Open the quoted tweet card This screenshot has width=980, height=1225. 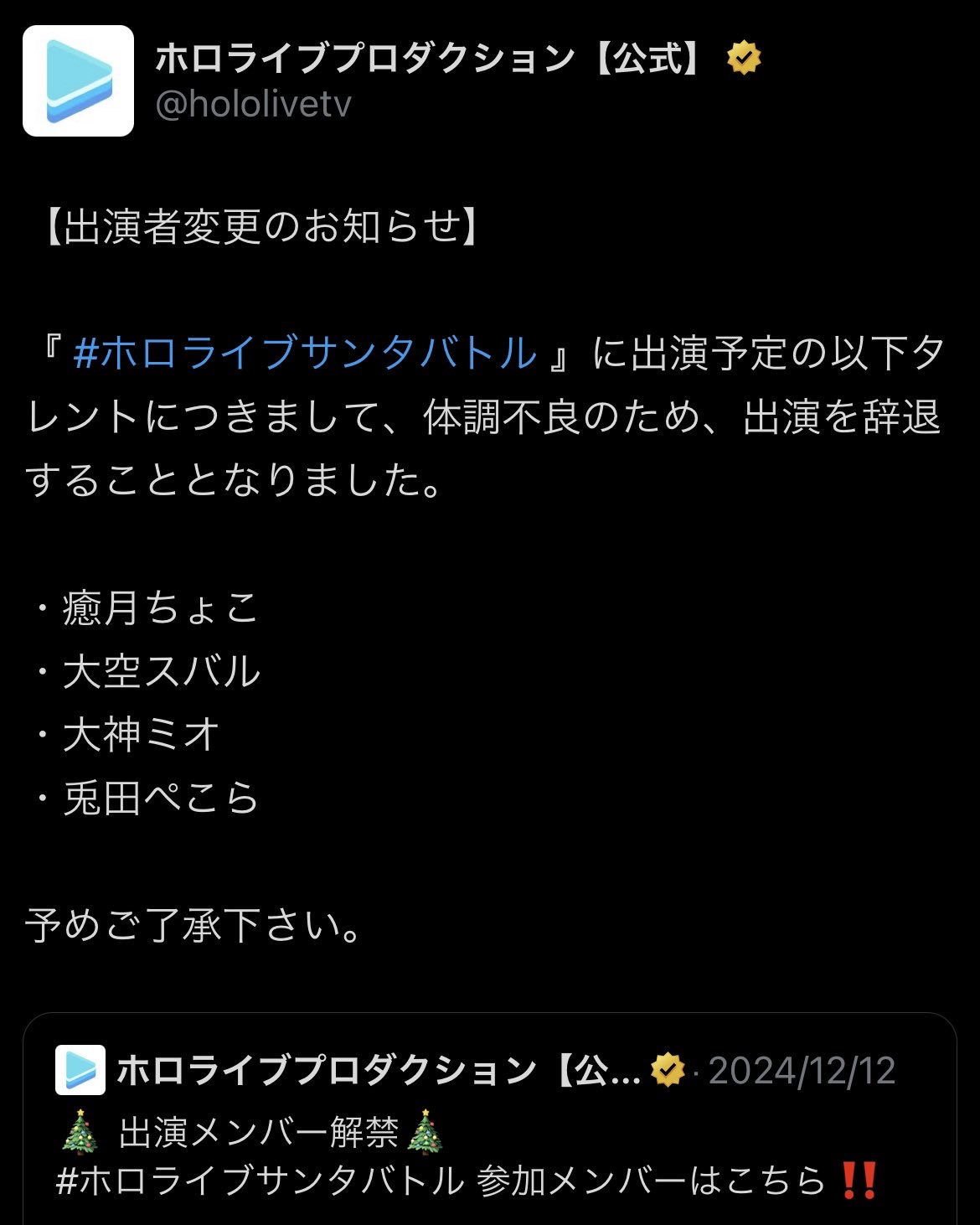(x=490, y=1123)
